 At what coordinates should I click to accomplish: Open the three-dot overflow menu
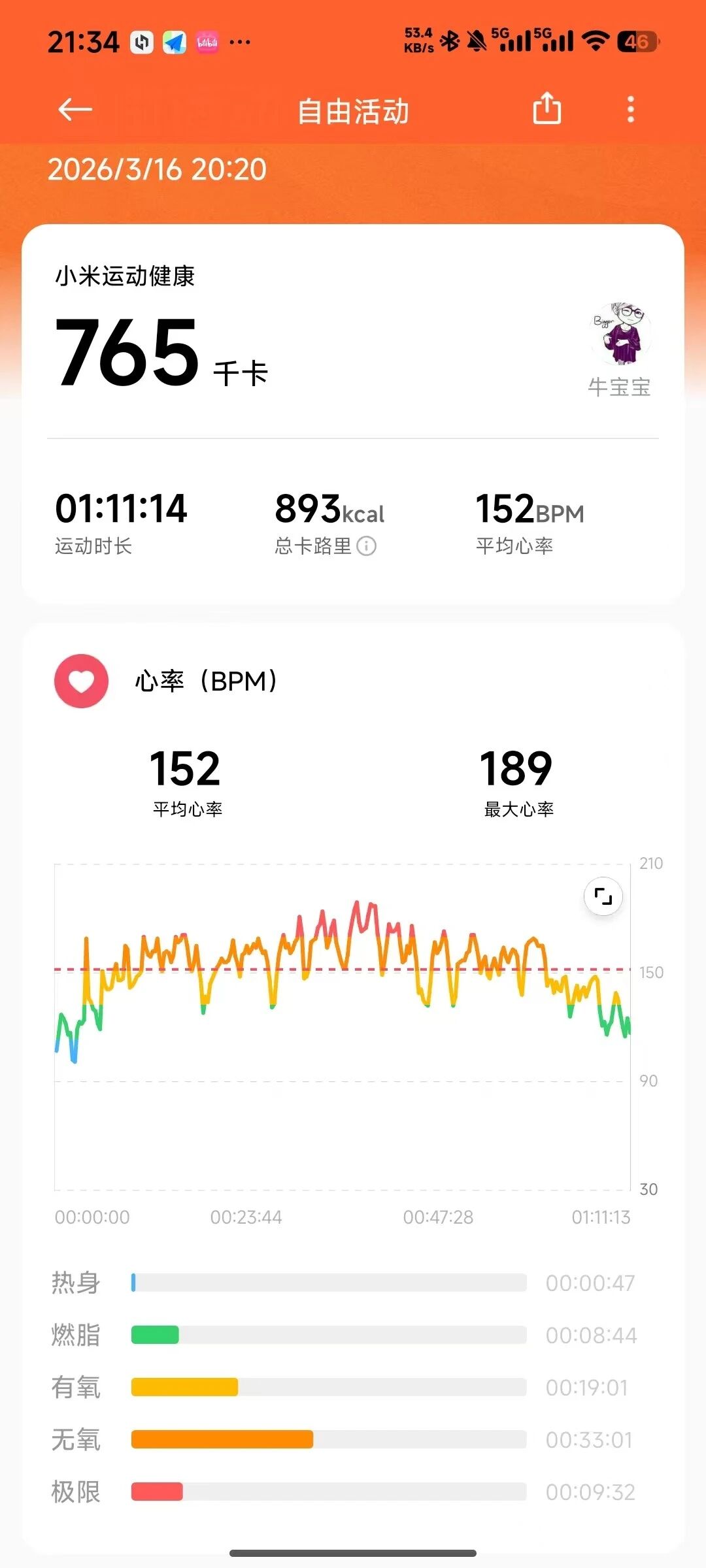630,109
